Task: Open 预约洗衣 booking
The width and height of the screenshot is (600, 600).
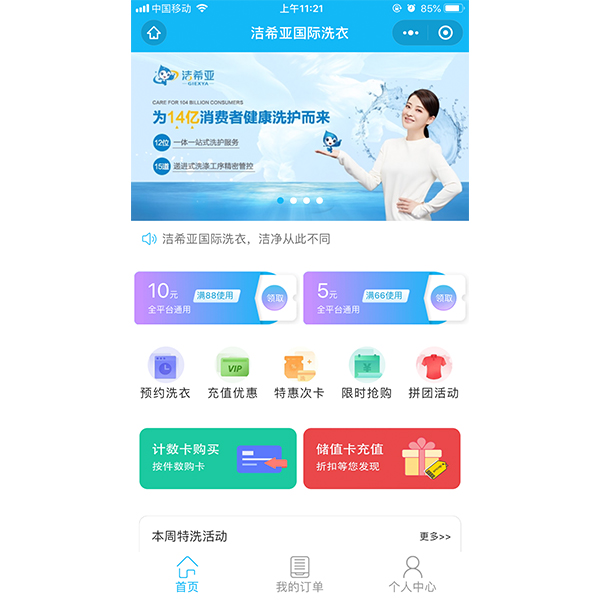Action: [x=165, y=374]
